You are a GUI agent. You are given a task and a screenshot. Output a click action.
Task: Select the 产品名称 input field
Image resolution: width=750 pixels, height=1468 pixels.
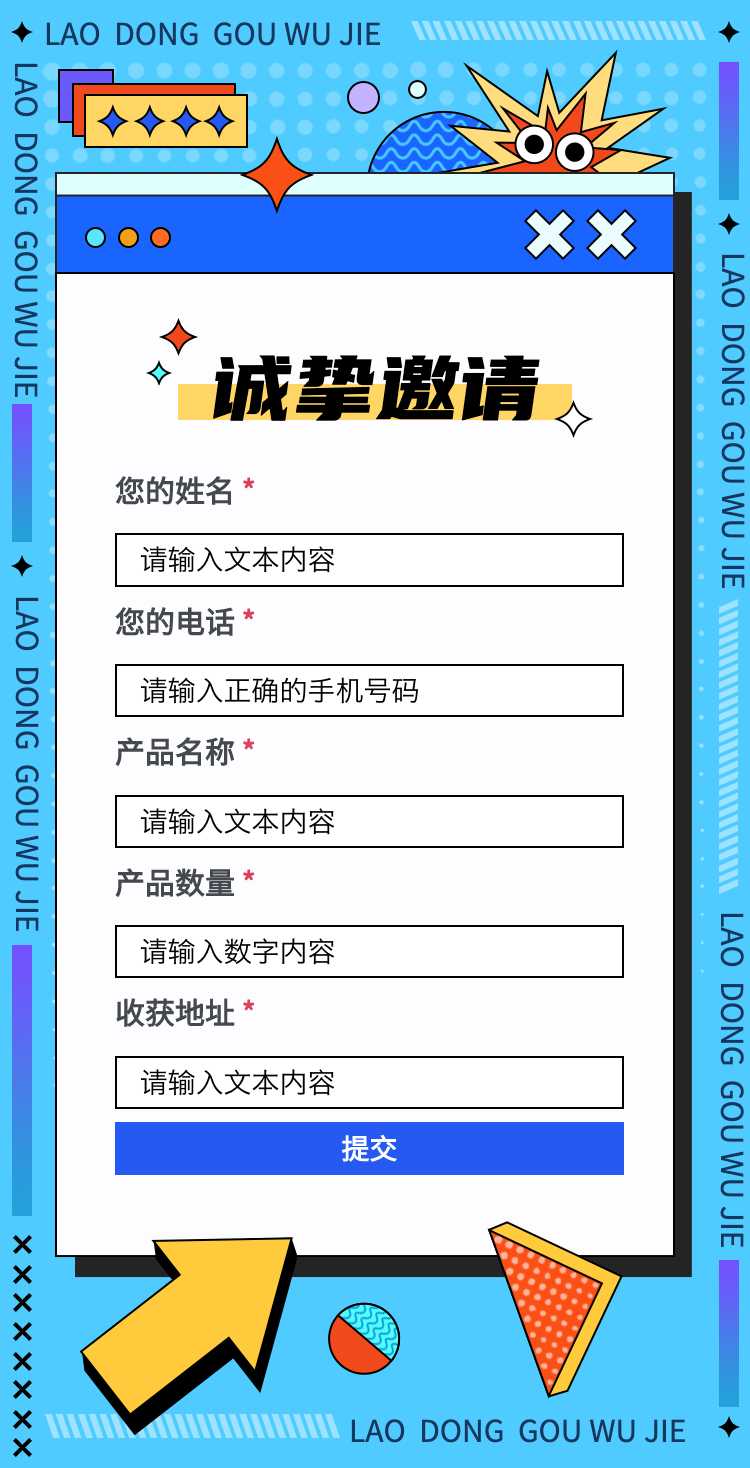[369, 821]
